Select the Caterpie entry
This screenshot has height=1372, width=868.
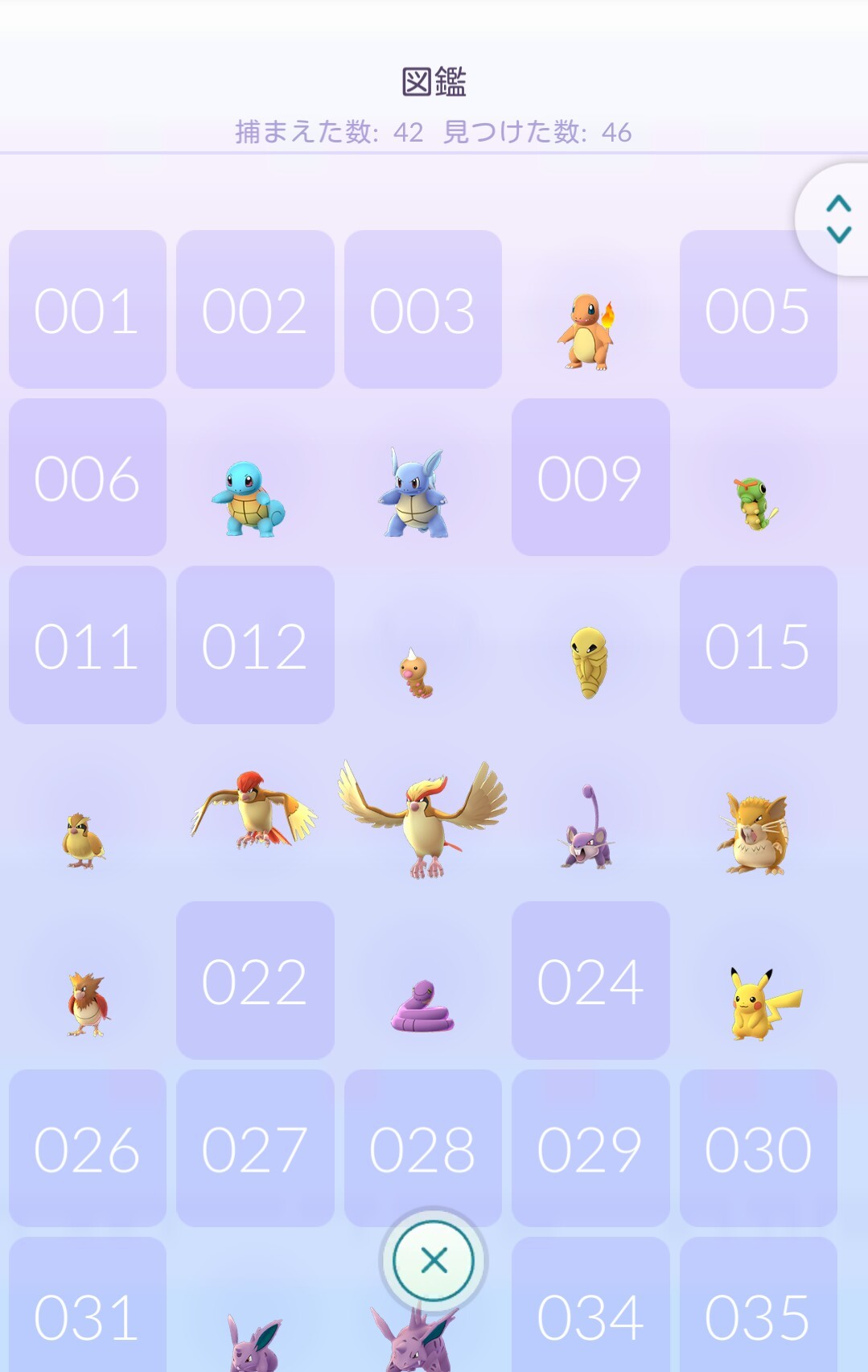click(x=755, y=503)
